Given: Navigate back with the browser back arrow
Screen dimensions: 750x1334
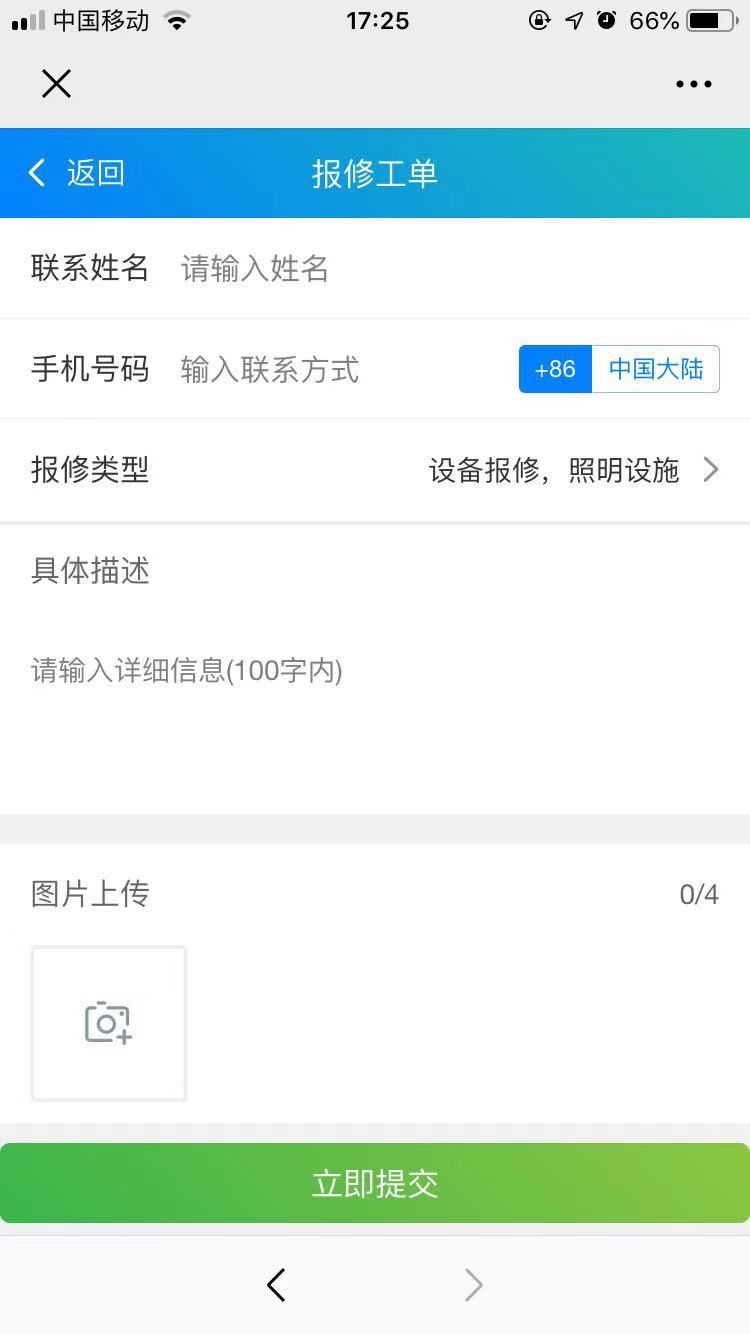Looking at the screenshot, I should 277,1285.
